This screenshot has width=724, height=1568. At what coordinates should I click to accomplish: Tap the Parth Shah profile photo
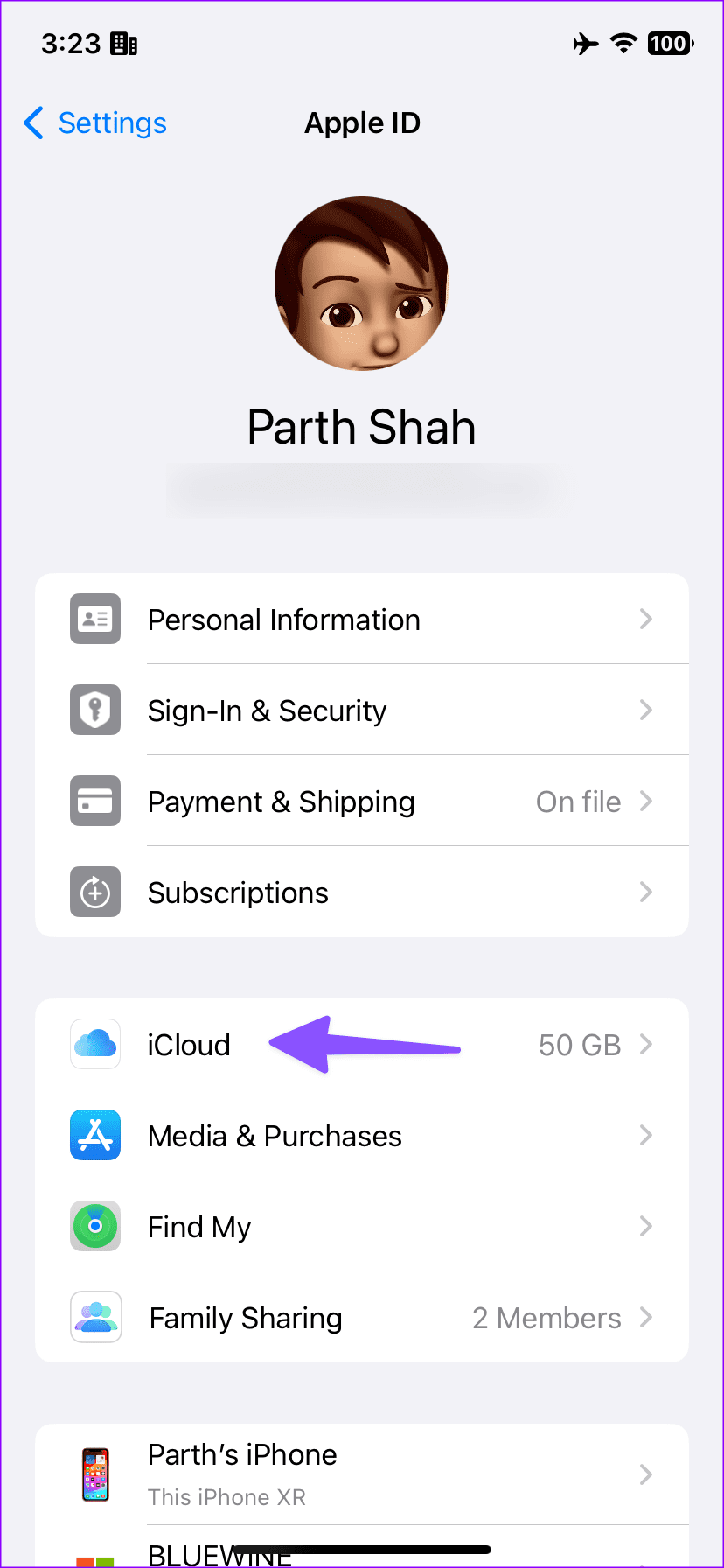[x=362, y=283]
